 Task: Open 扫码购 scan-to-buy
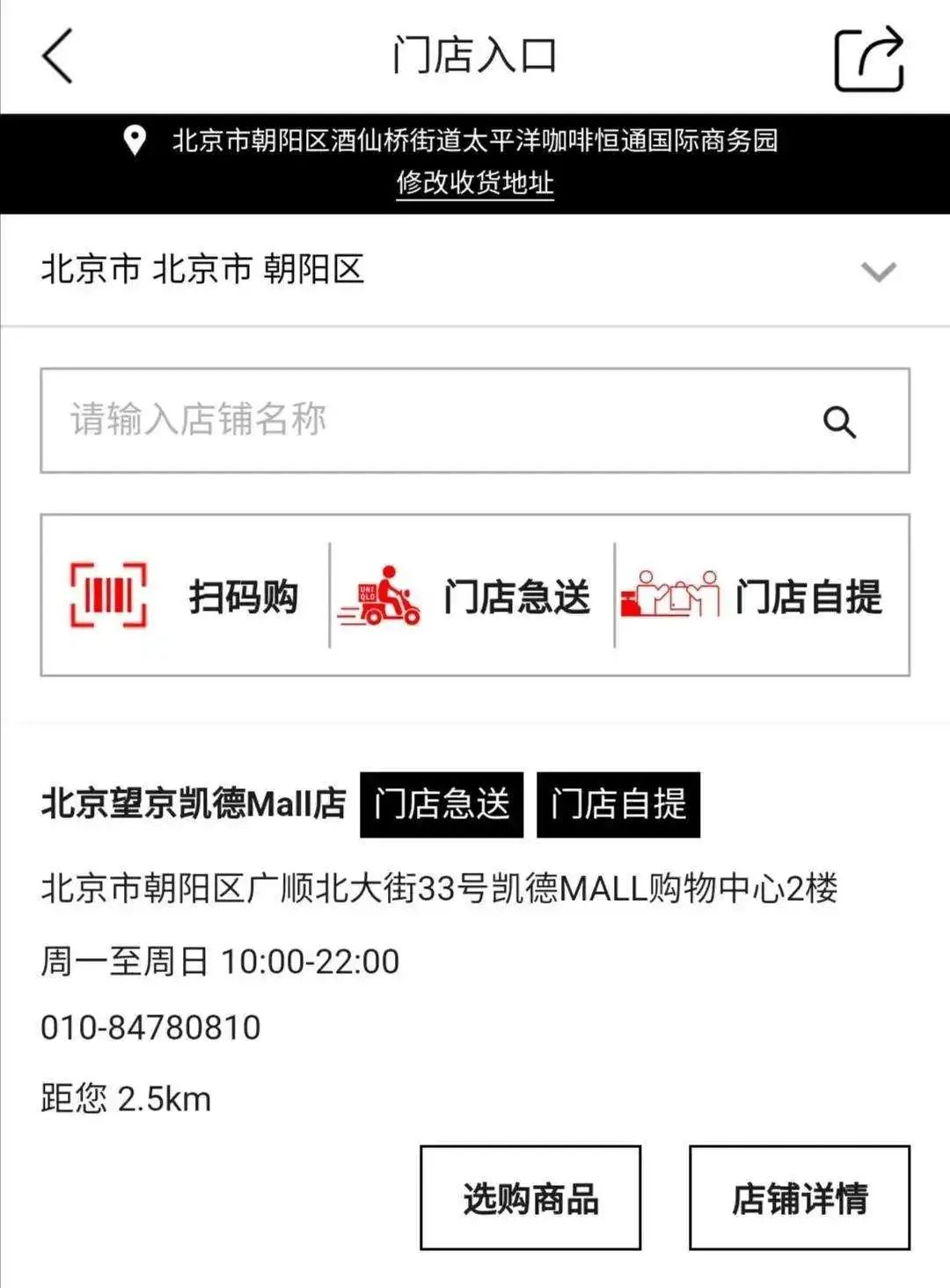click(x=186, y=596)
